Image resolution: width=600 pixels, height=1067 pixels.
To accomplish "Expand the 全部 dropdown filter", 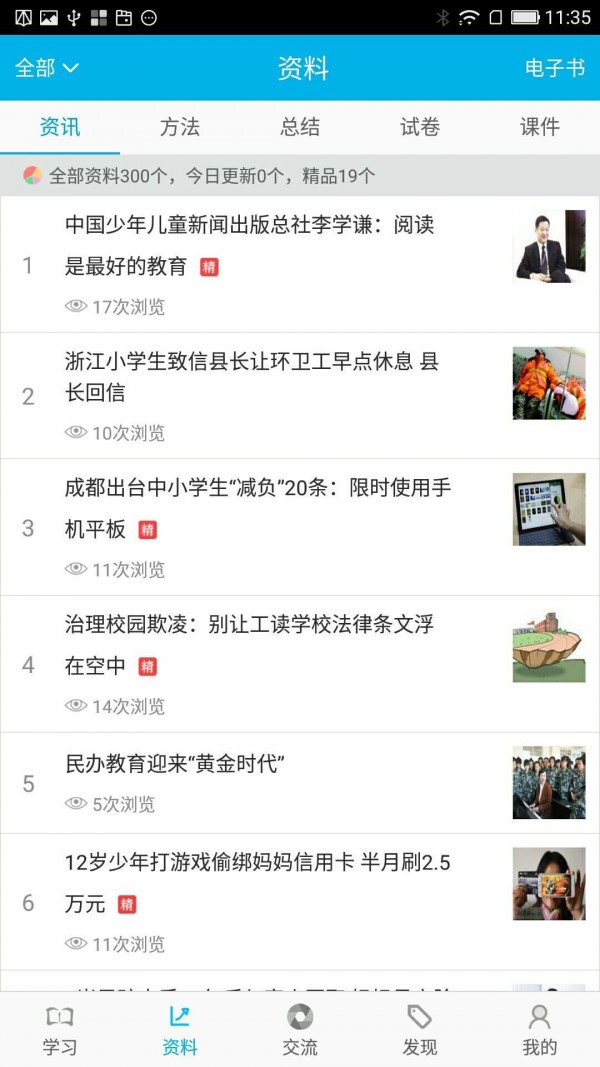I will coord(46,68).
